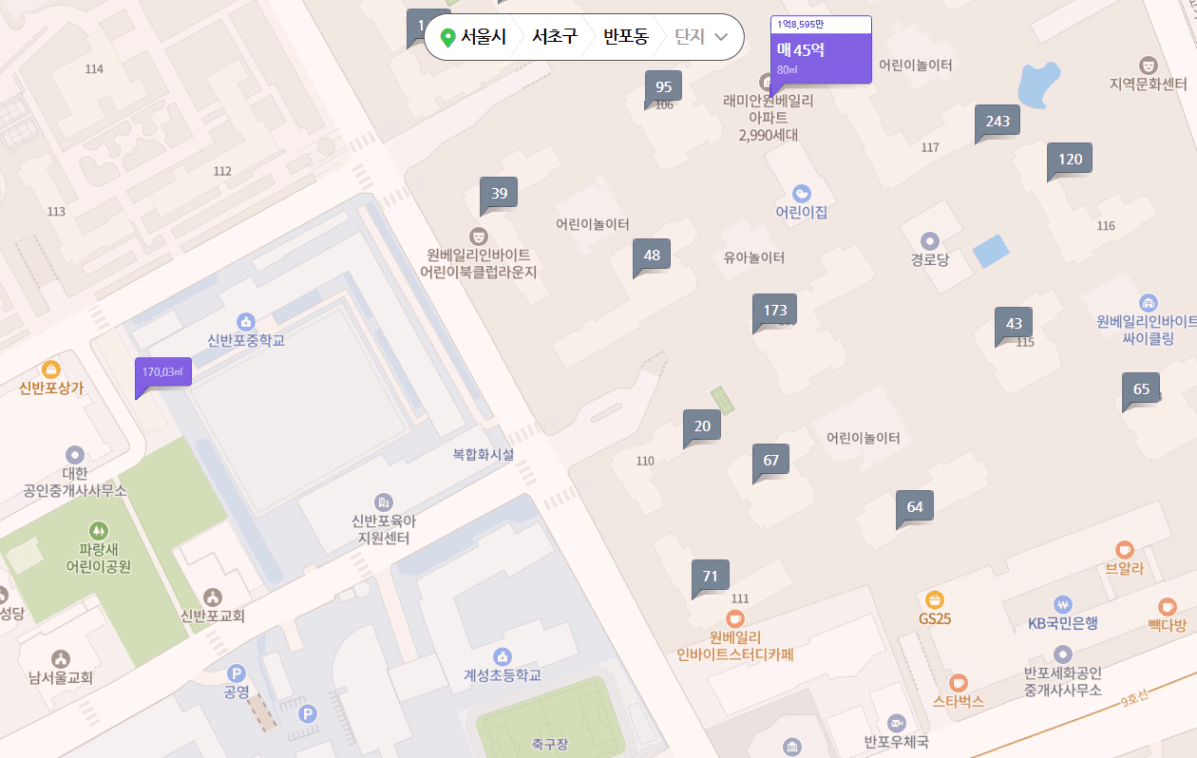Tap the listing marker 48
This screenshot has height=758, width=1197.
point(652,255)
